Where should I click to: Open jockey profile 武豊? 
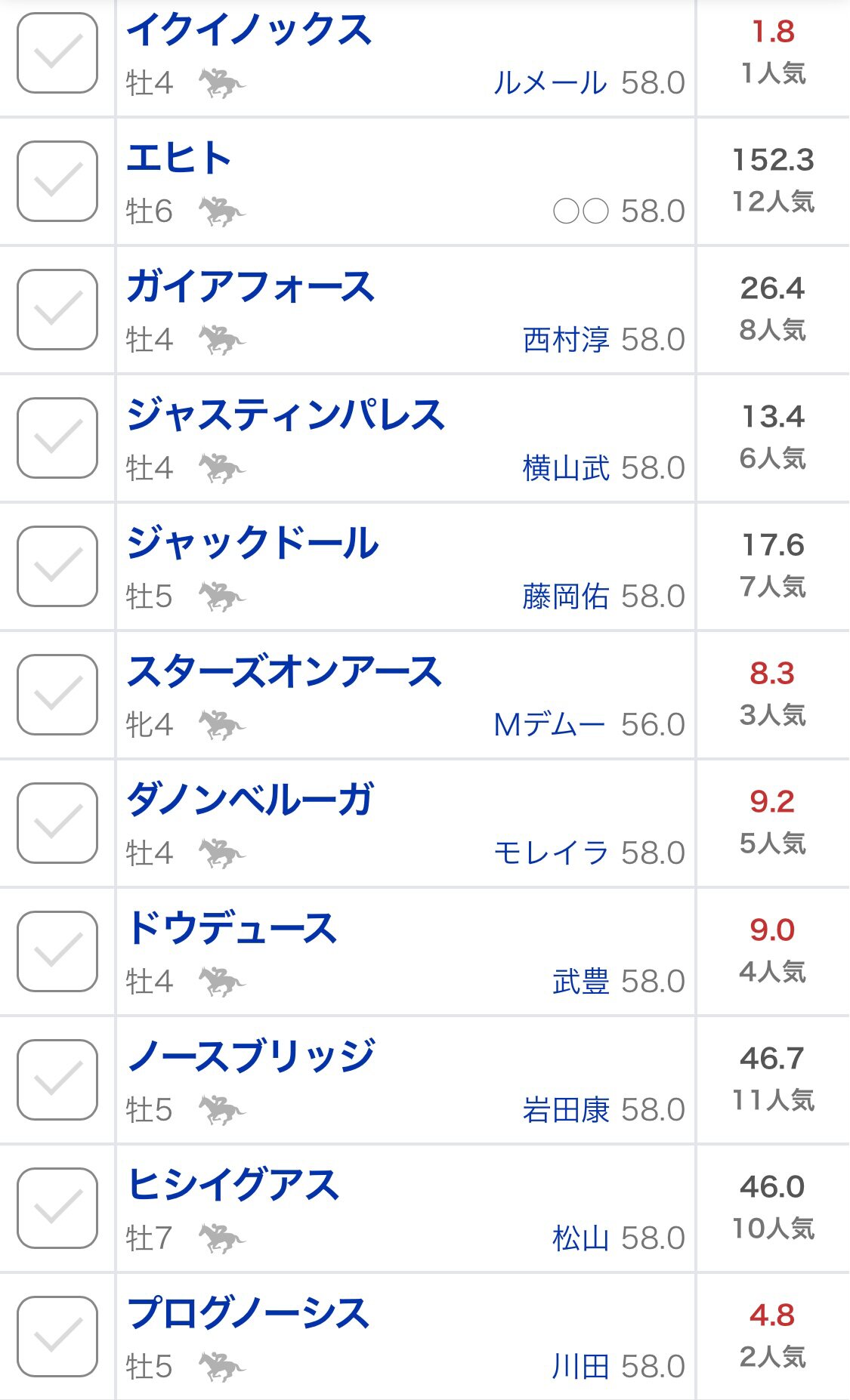point(580,982)
